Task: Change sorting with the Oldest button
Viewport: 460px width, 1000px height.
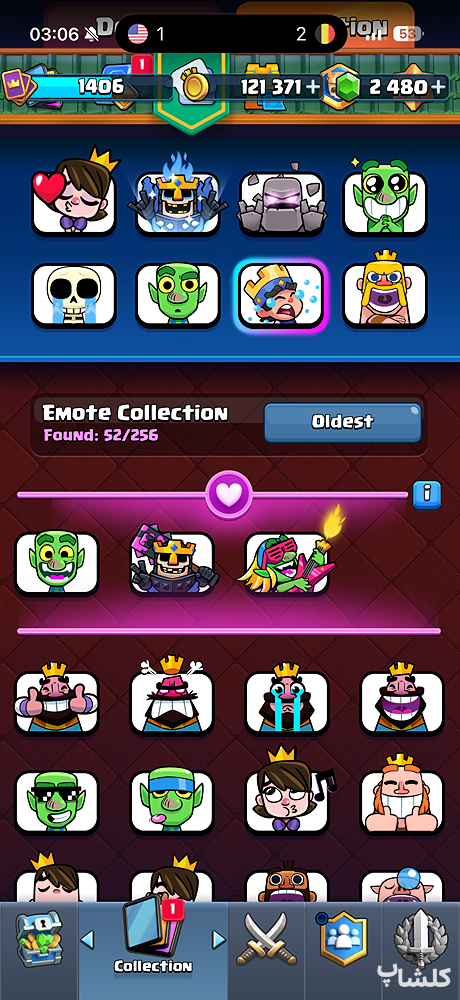Action: coord(343,422)
